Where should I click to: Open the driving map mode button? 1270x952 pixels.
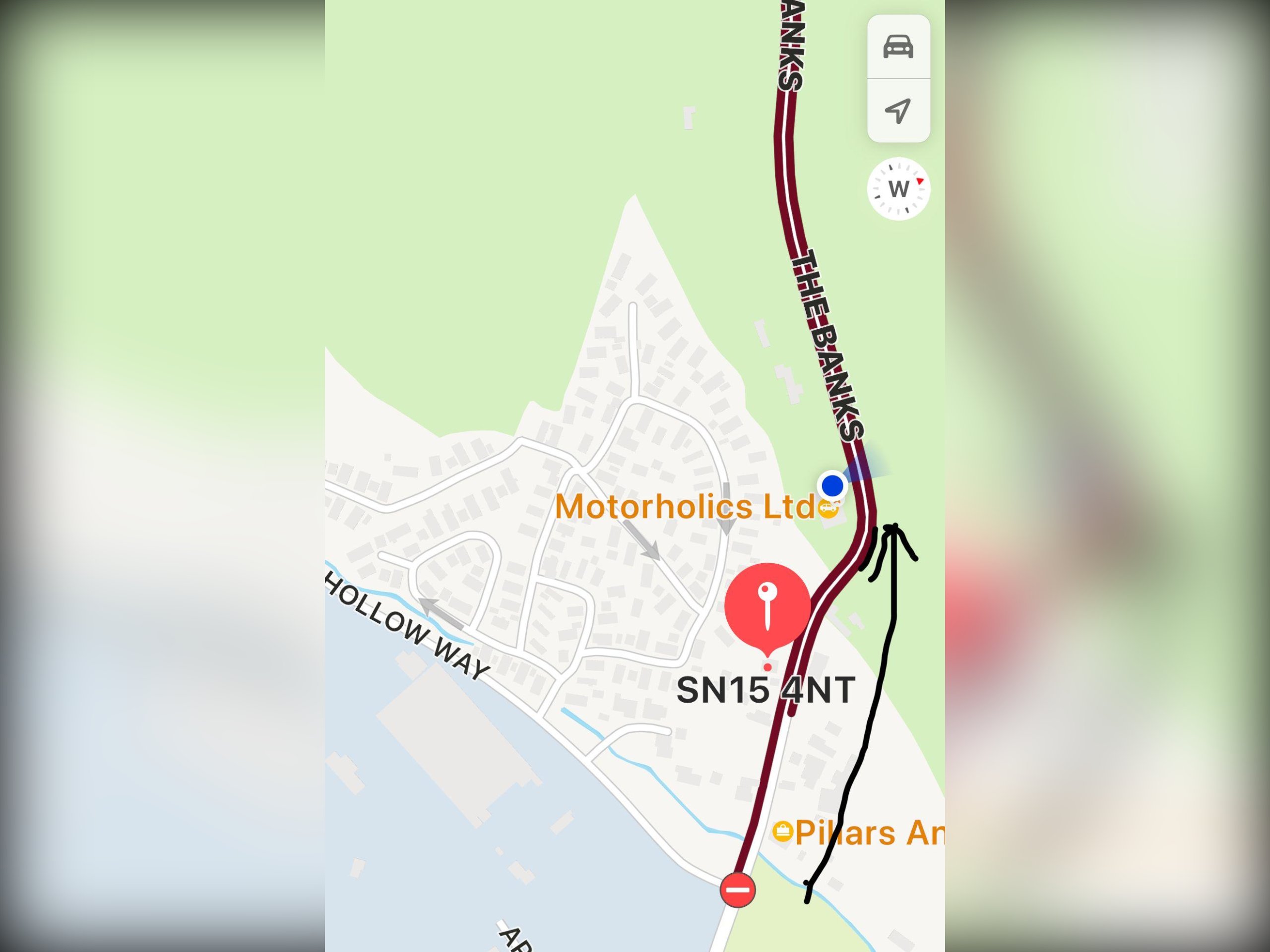(898, 47)
